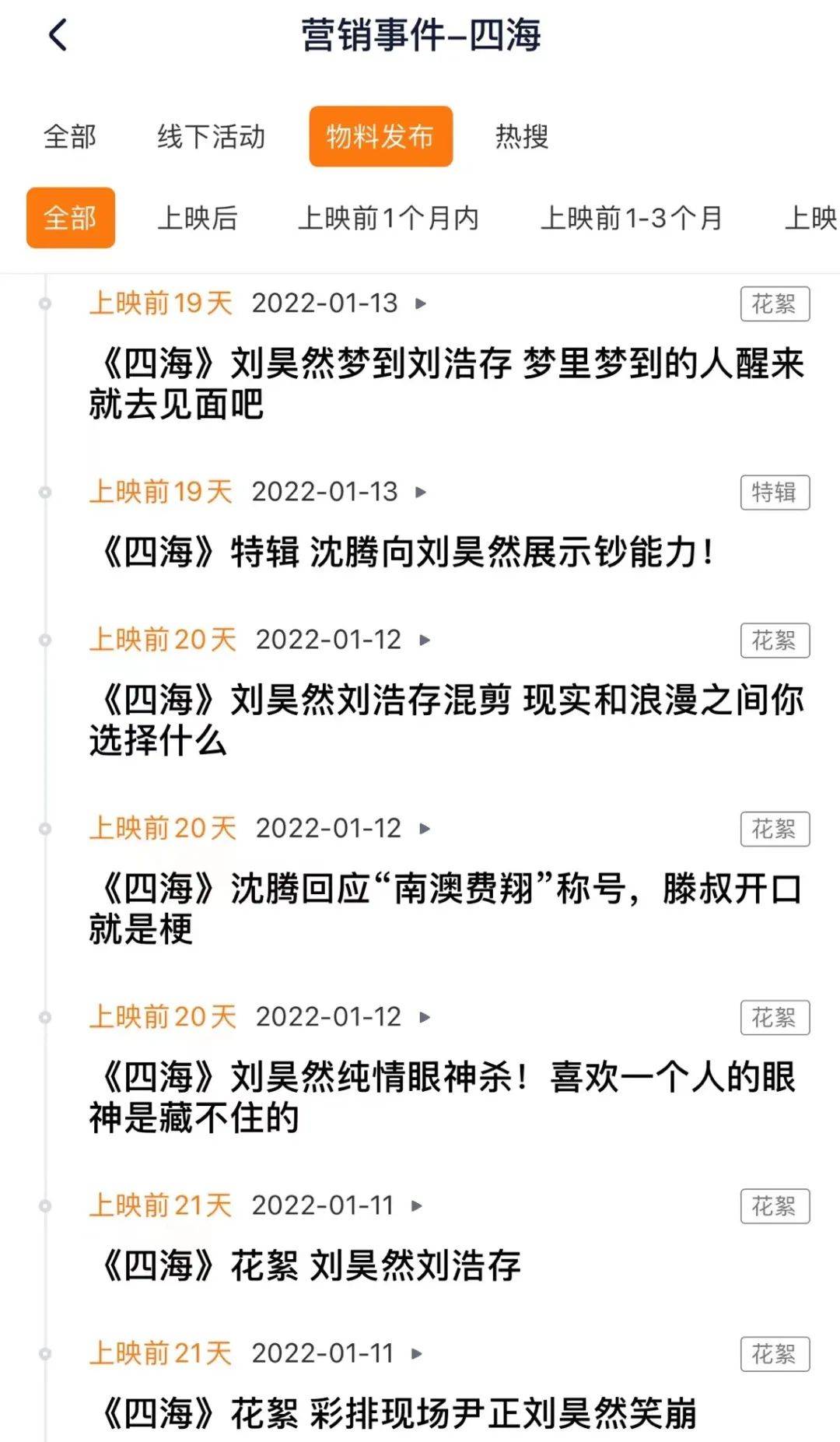Tap the back arrow to return
Screen dimensions: 840x1442
coord(58,35)
